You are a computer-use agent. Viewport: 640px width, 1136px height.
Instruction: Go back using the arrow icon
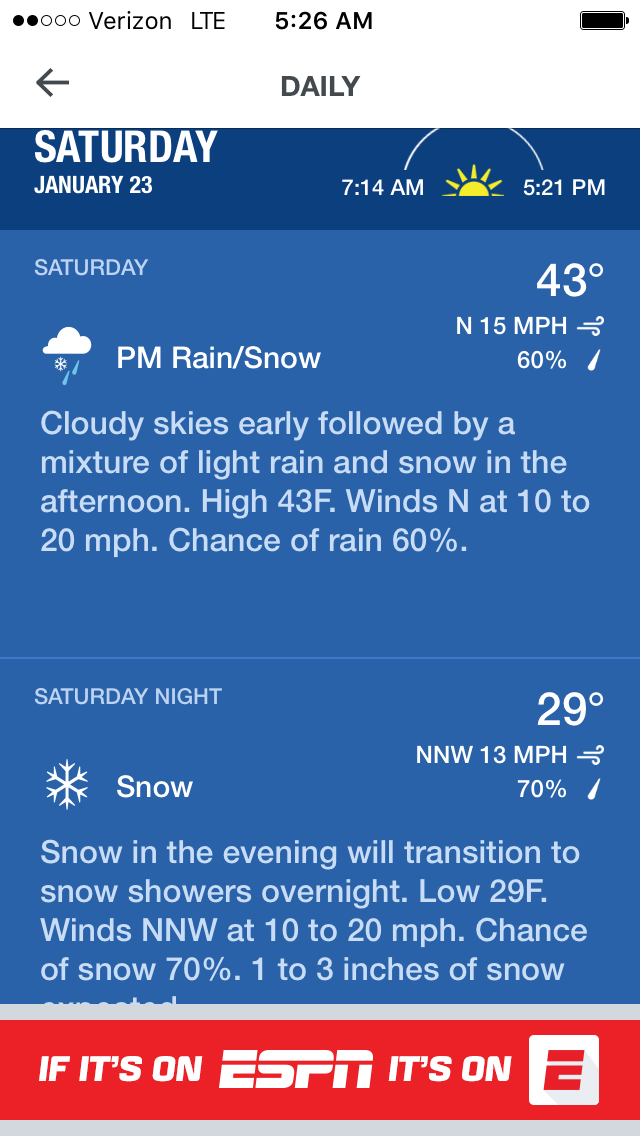[52, 83]
